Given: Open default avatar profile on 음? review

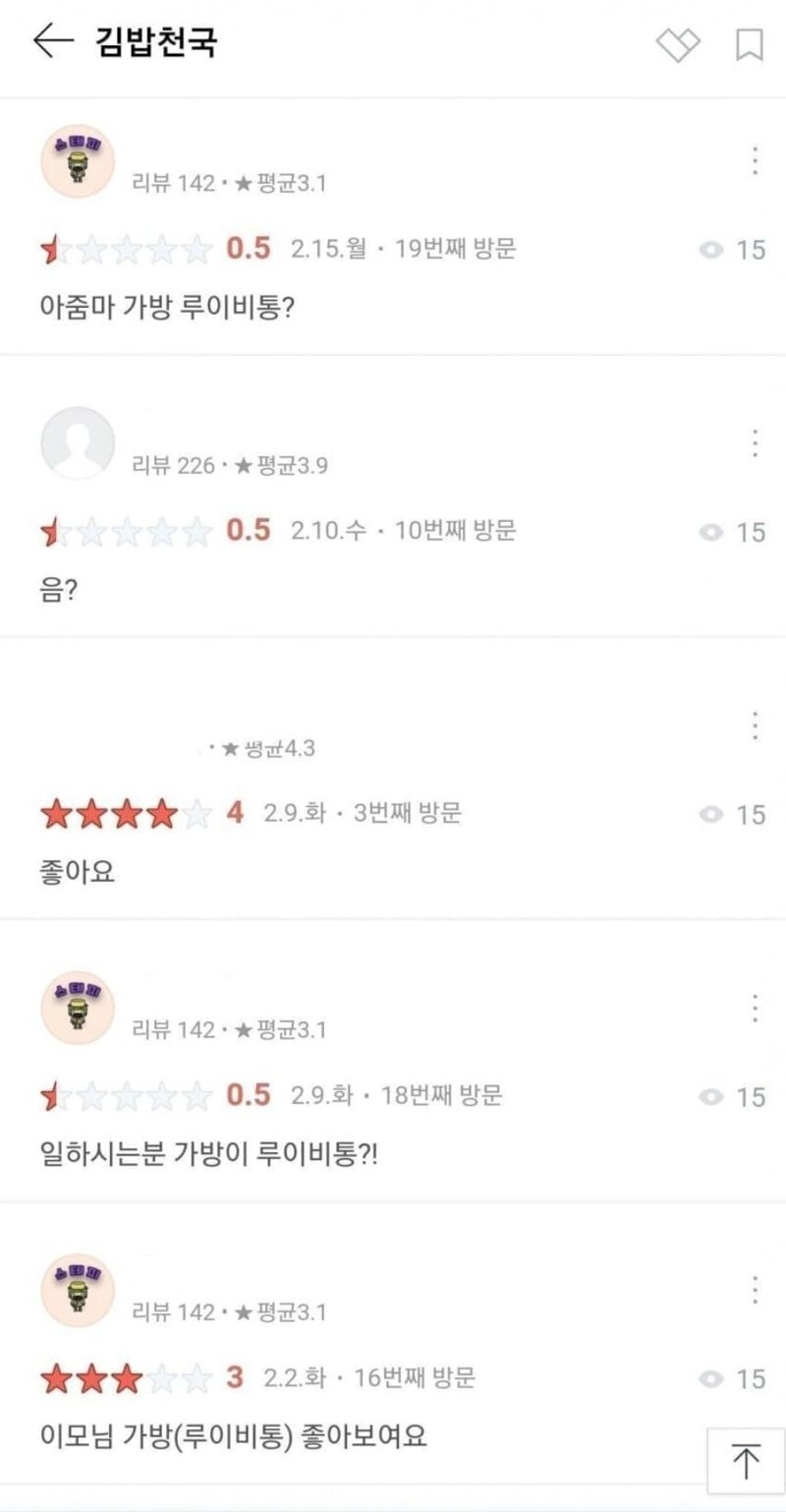Looking at the screenshot, I should pyautogui.click(x=78, y=443).
